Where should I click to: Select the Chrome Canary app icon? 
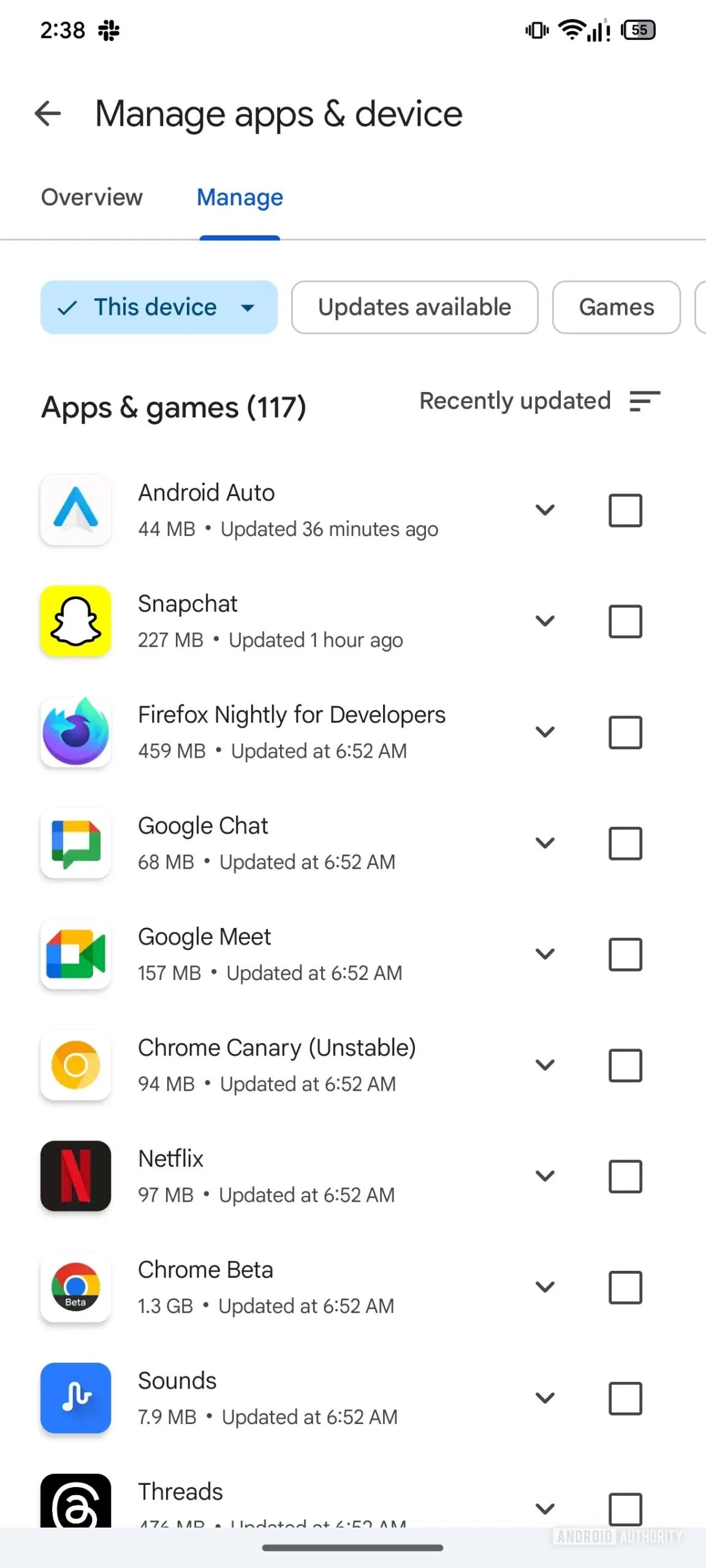[75, 1065]
